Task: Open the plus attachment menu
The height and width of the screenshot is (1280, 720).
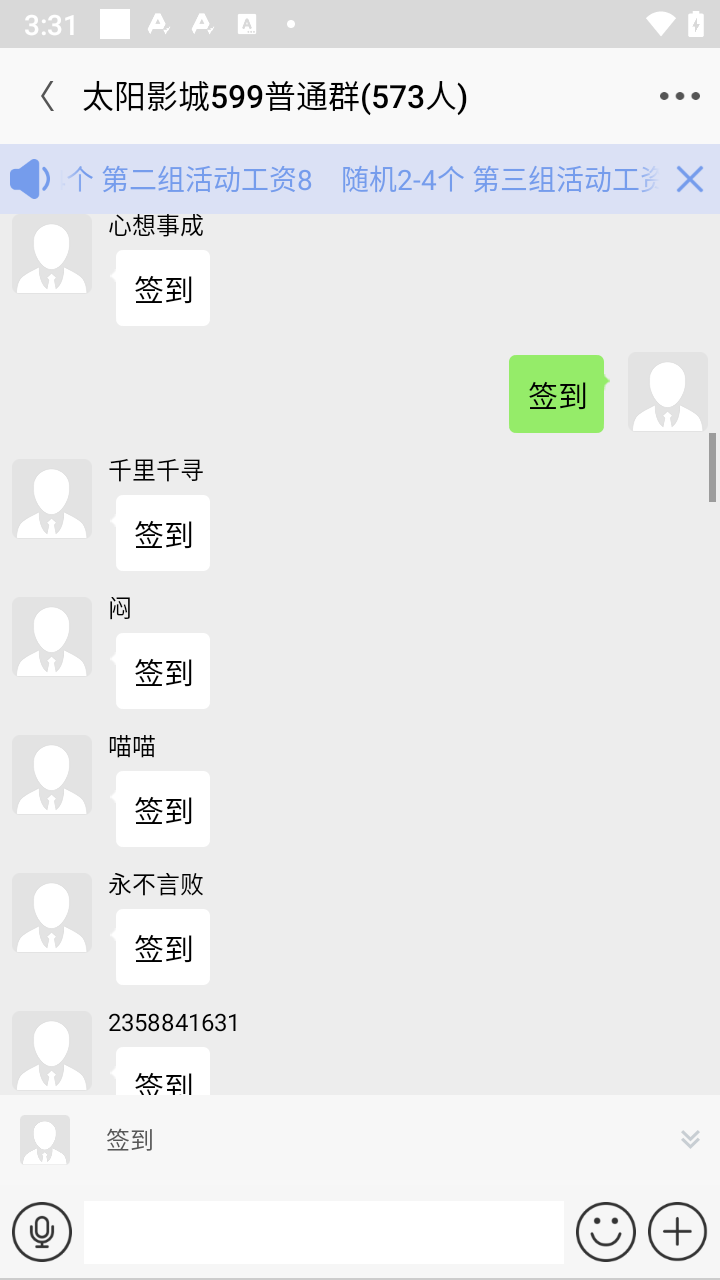Action: pyautogui.click(x=677, y=1231)
